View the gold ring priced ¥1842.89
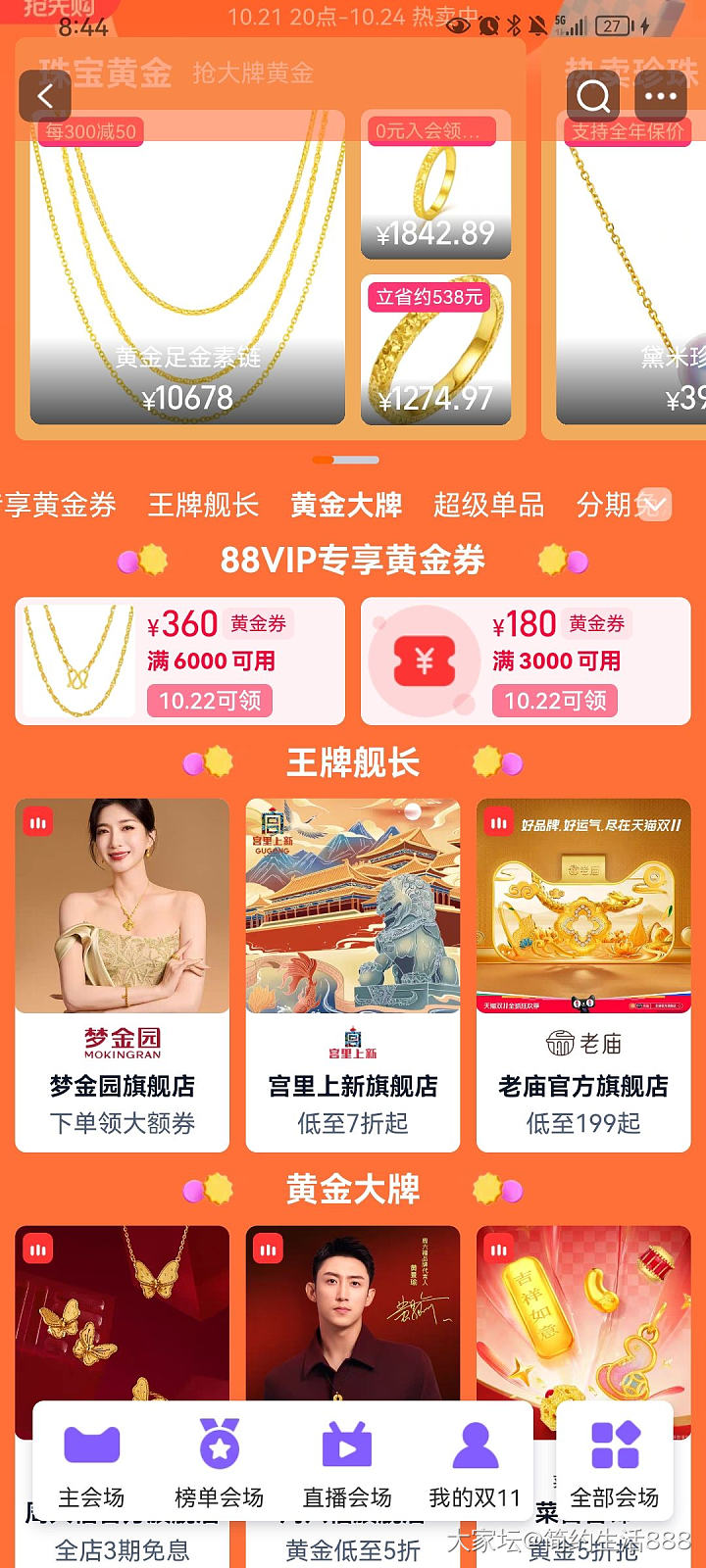This screenshot has height=1568, width=706. click(435, 184)
